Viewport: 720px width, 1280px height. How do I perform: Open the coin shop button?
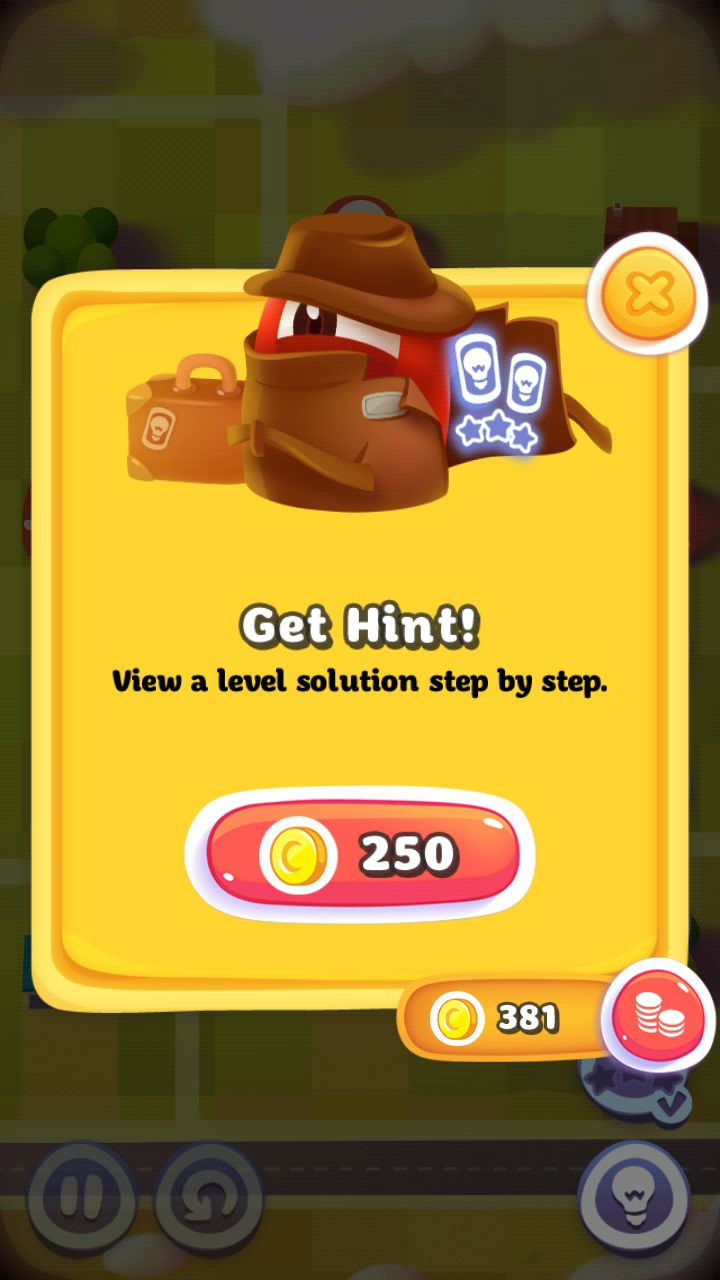[x=658, y=1018]
